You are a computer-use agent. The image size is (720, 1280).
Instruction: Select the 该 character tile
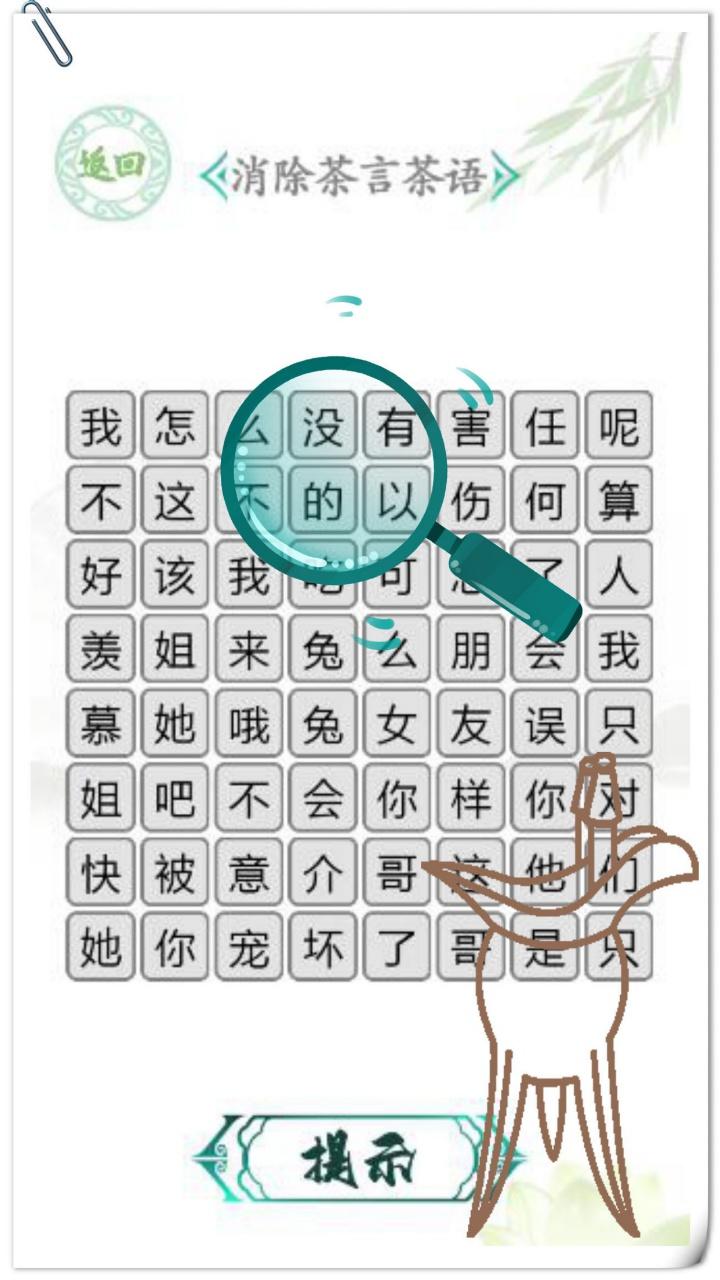click(x=174, y=575)
